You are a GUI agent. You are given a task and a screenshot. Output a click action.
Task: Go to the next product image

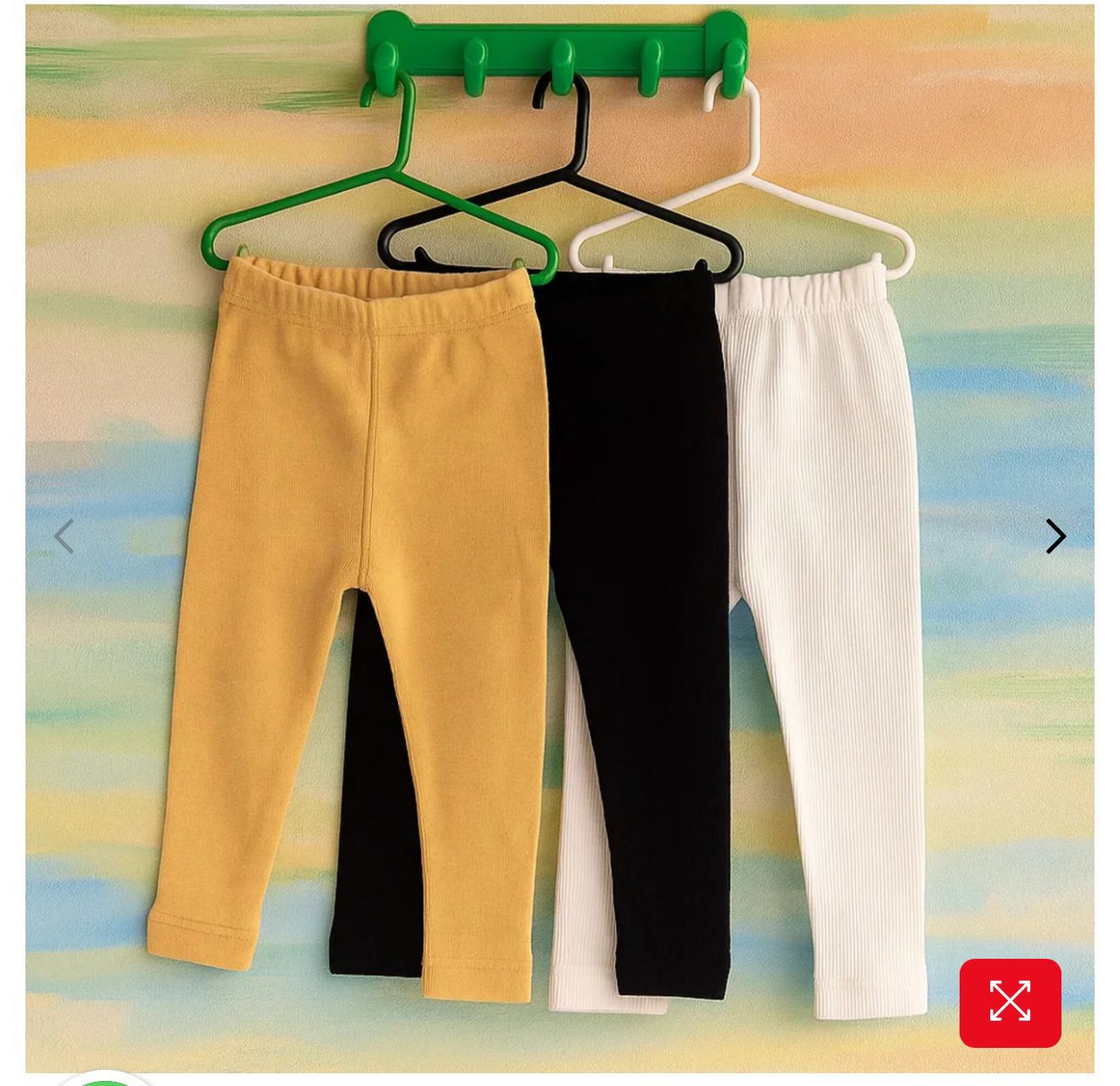1055,536
